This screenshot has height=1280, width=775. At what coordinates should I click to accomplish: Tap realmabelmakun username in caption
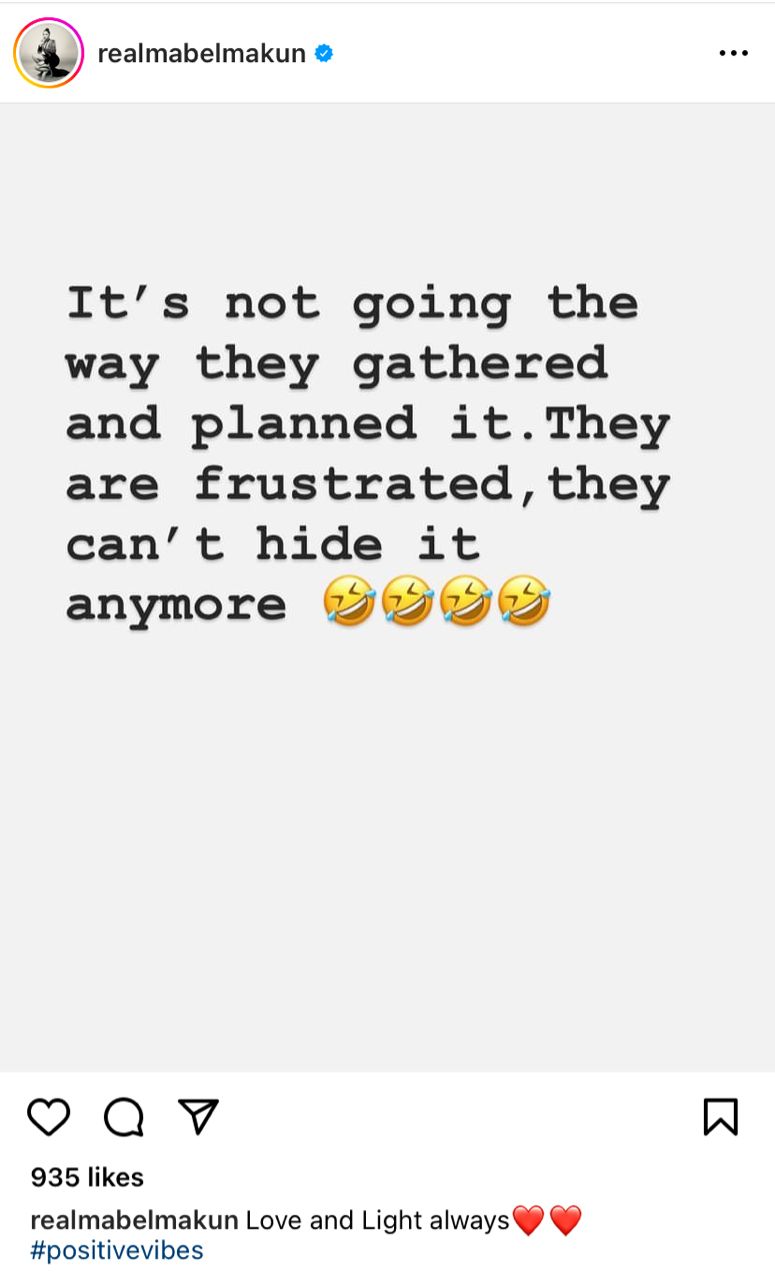[134, 1220]
